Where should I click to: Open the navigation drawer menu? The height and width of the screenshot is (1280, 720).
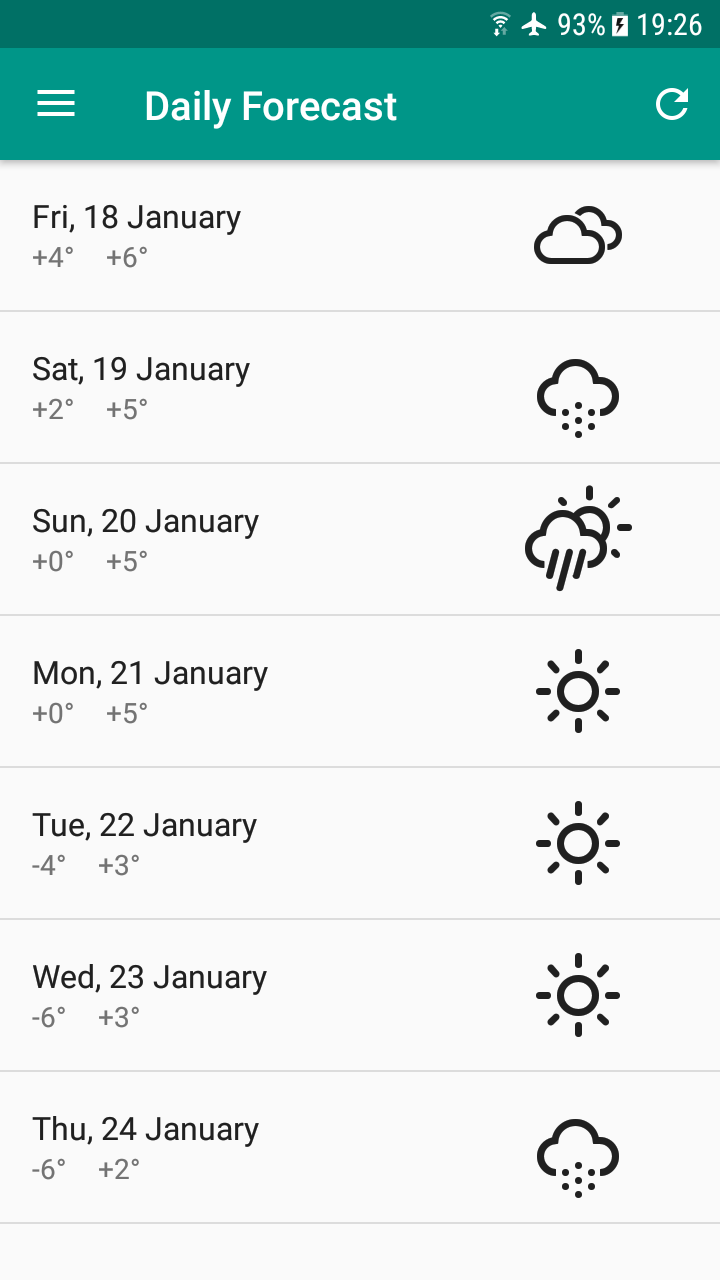point(56,105)
